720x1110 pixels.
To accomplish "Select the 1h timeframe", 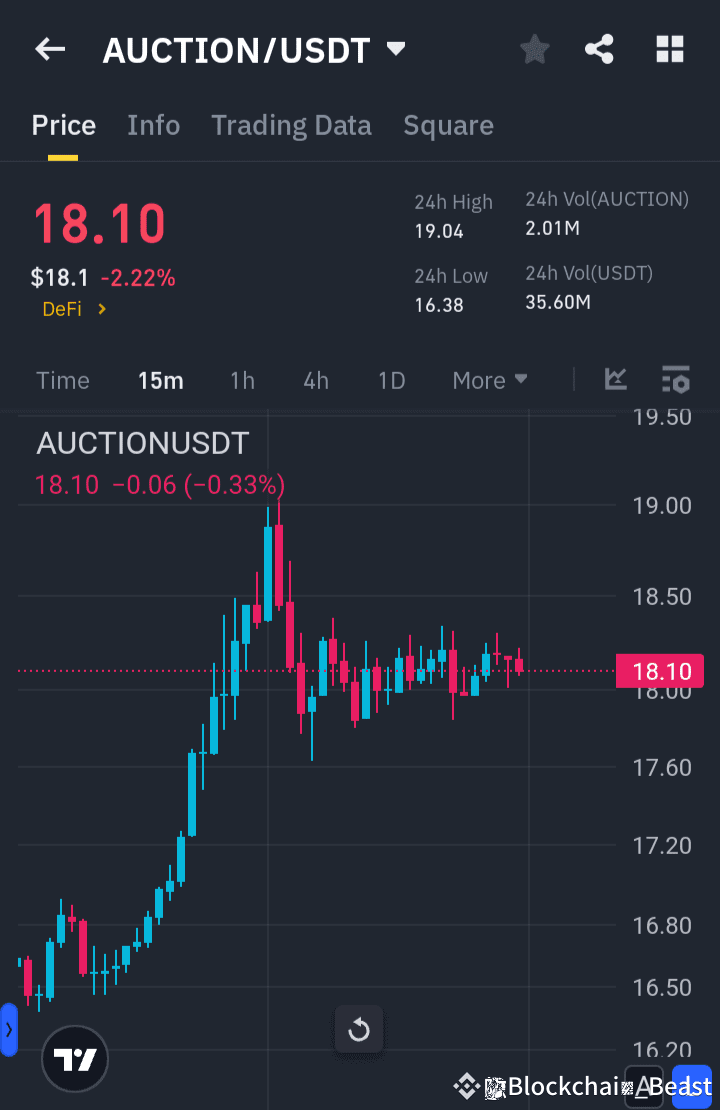I will coord(242,380).
